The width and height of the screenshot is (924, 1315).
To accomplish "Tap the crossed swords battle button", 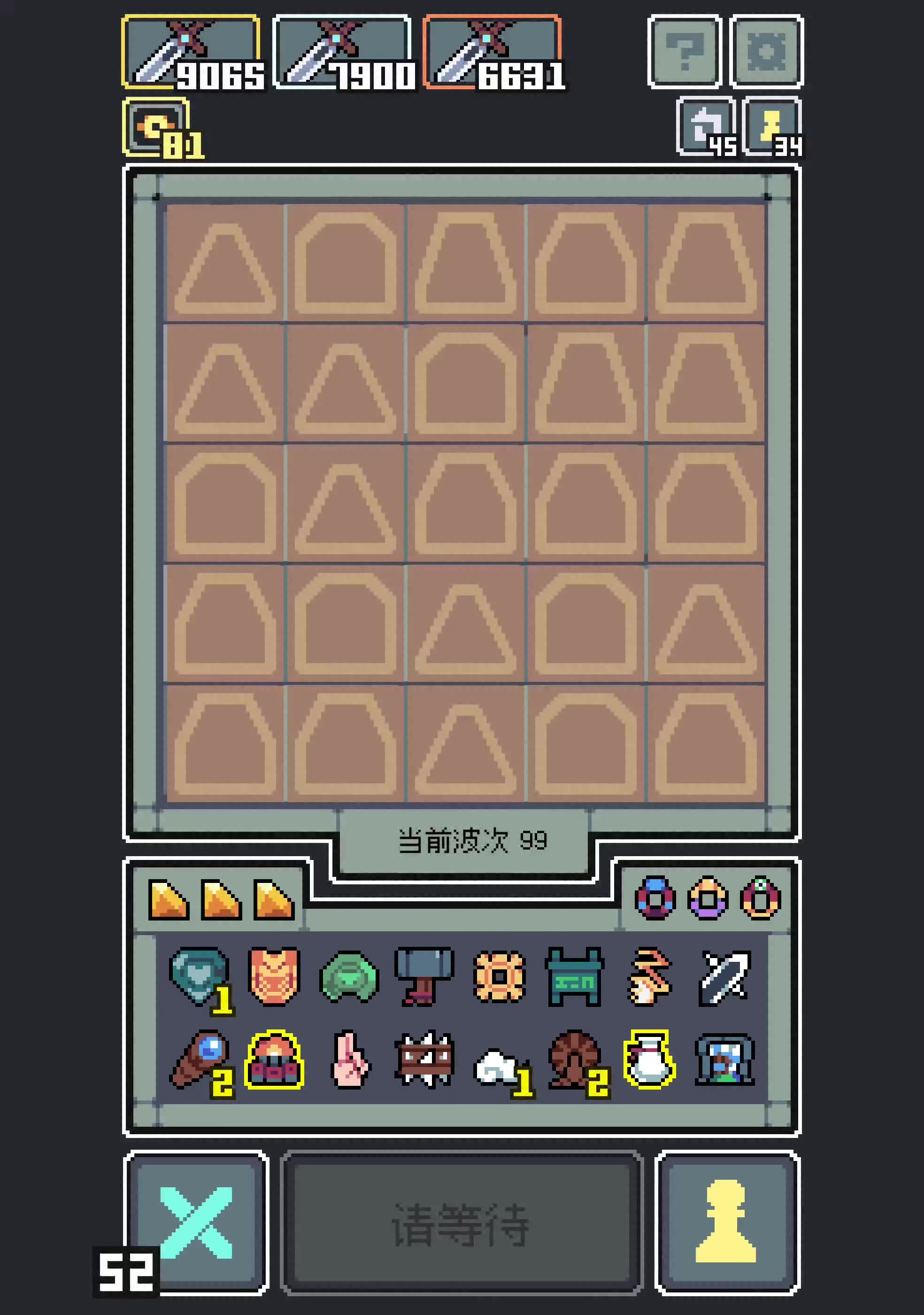I will click(x=196, y=1222).
